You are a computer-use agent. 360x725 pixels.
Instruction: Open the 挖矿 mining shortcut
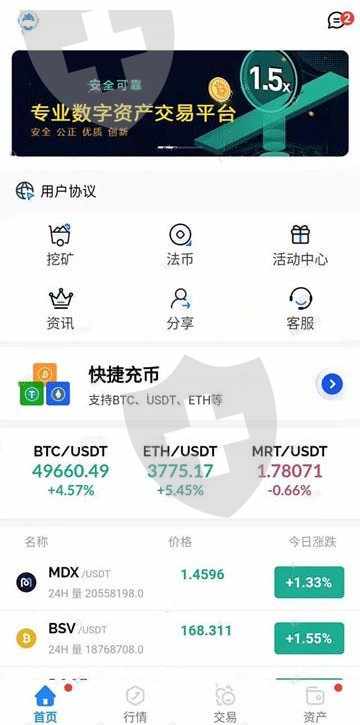pyautogui.click(x=60, y=245)
